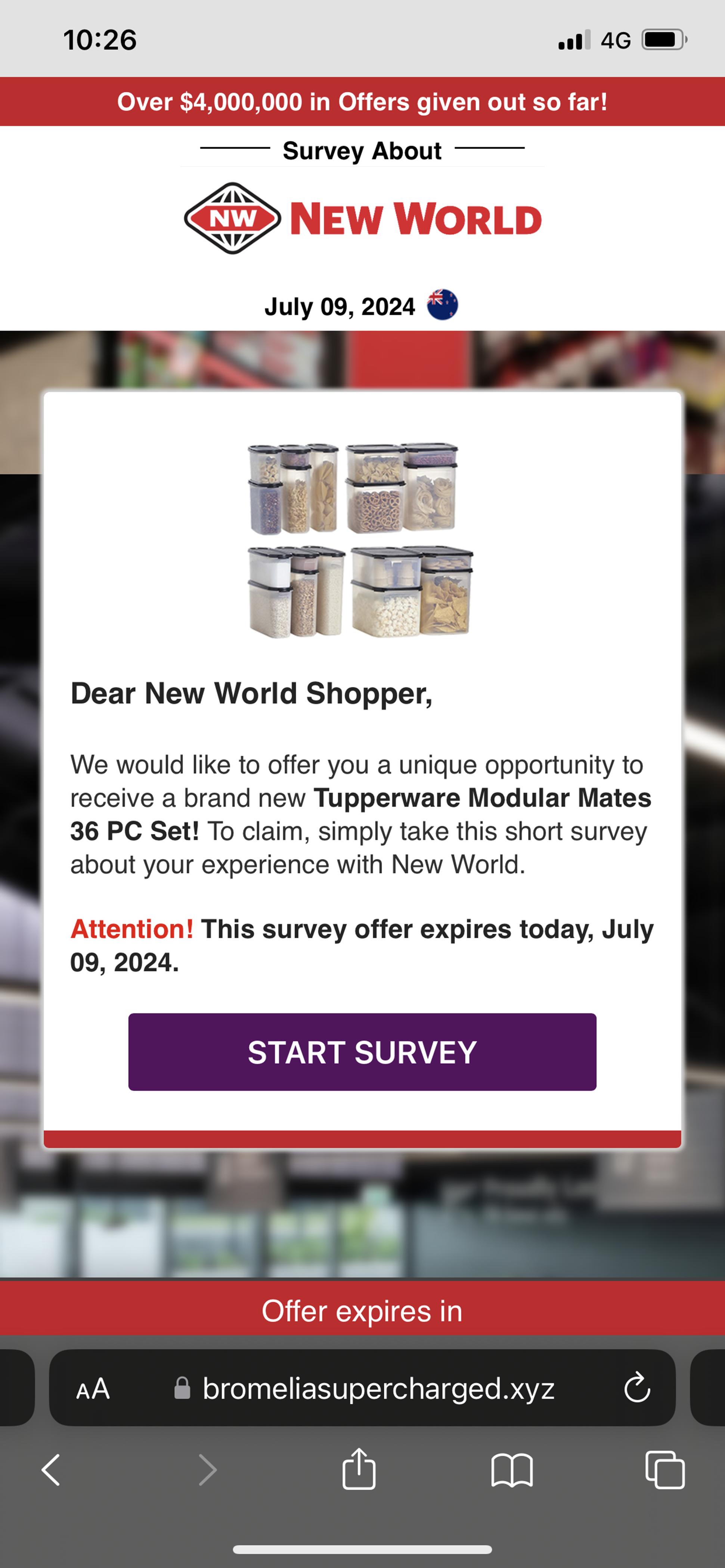The image size is (725, 1568).
Task: Share this page
Action: tap(359, 1469)
